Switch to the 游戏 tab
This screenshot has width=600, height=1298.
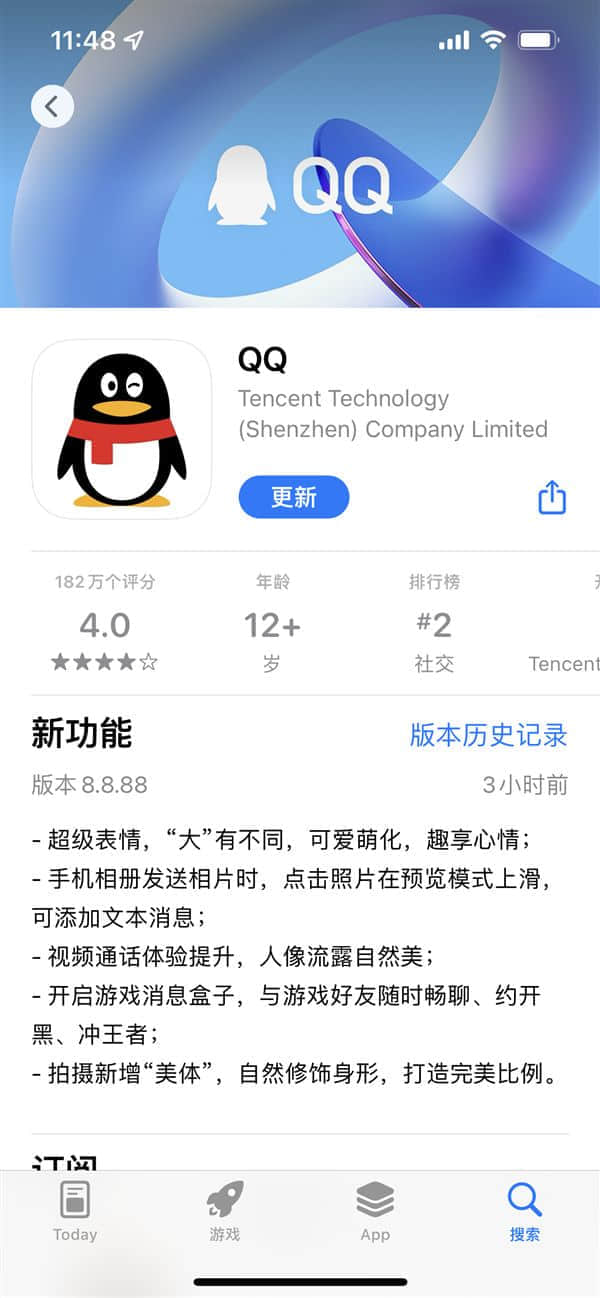225,1211
